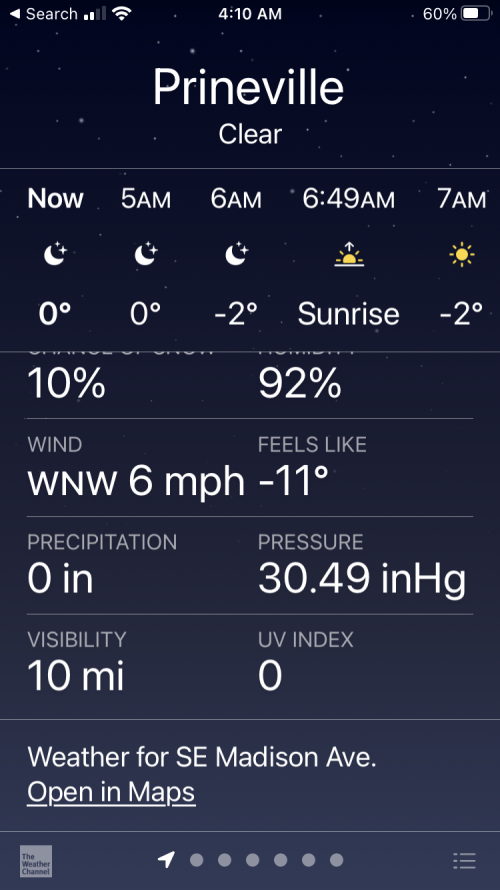
Task: Open The Weather Channel logo link
Action: tap(36, 861)
